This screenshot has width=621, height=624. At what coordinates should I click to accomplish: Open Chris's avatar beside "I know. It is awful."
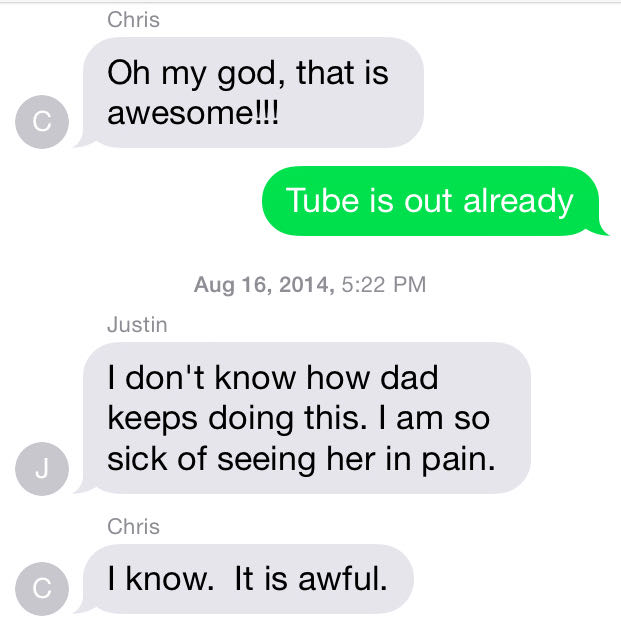[x=41, y=590]
